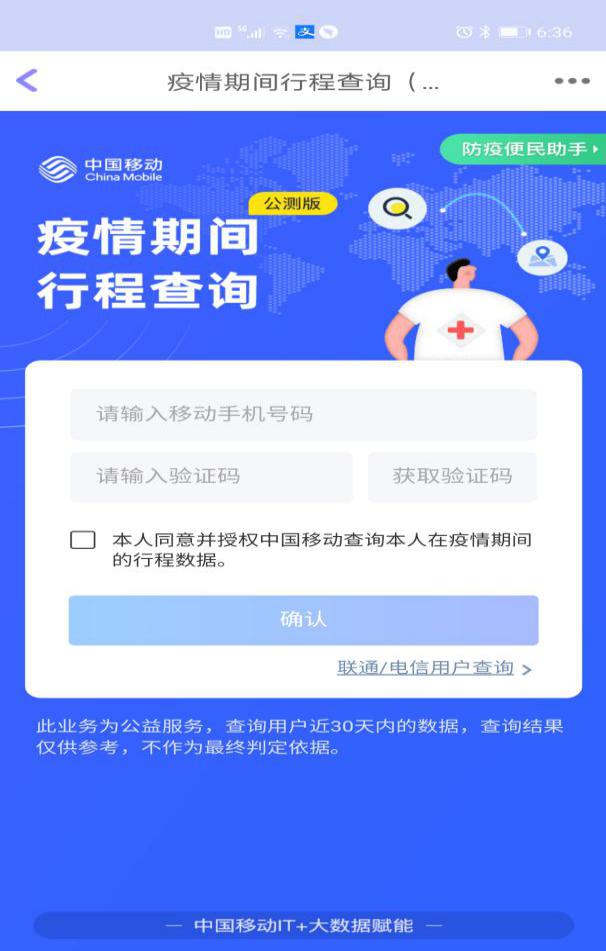This screenshot has height=951, width=606.
Task: Open the three-dot overflow menu
Action: coord(571,81)
